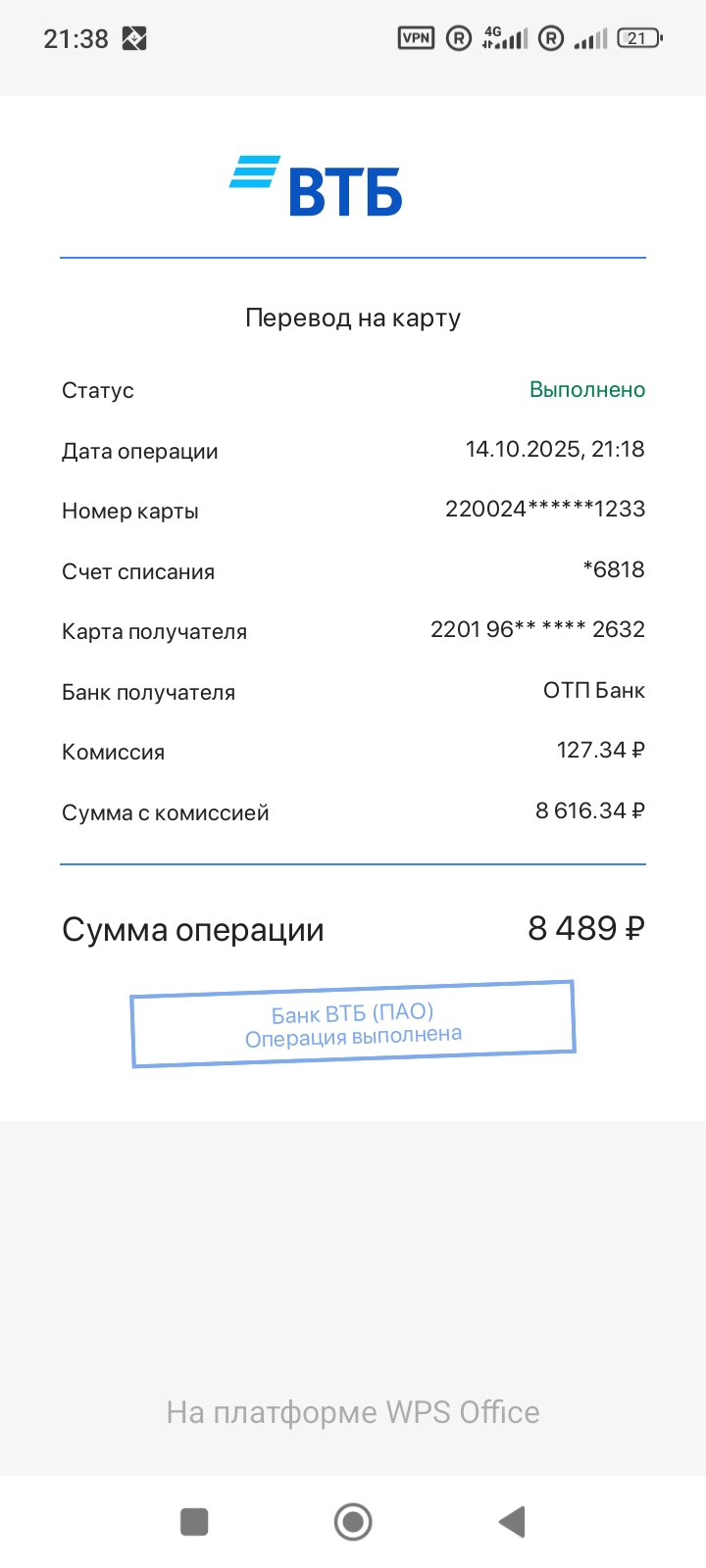706x1568 pixels.
Task: Return to the home screen
Action: tap(353, 1522)
